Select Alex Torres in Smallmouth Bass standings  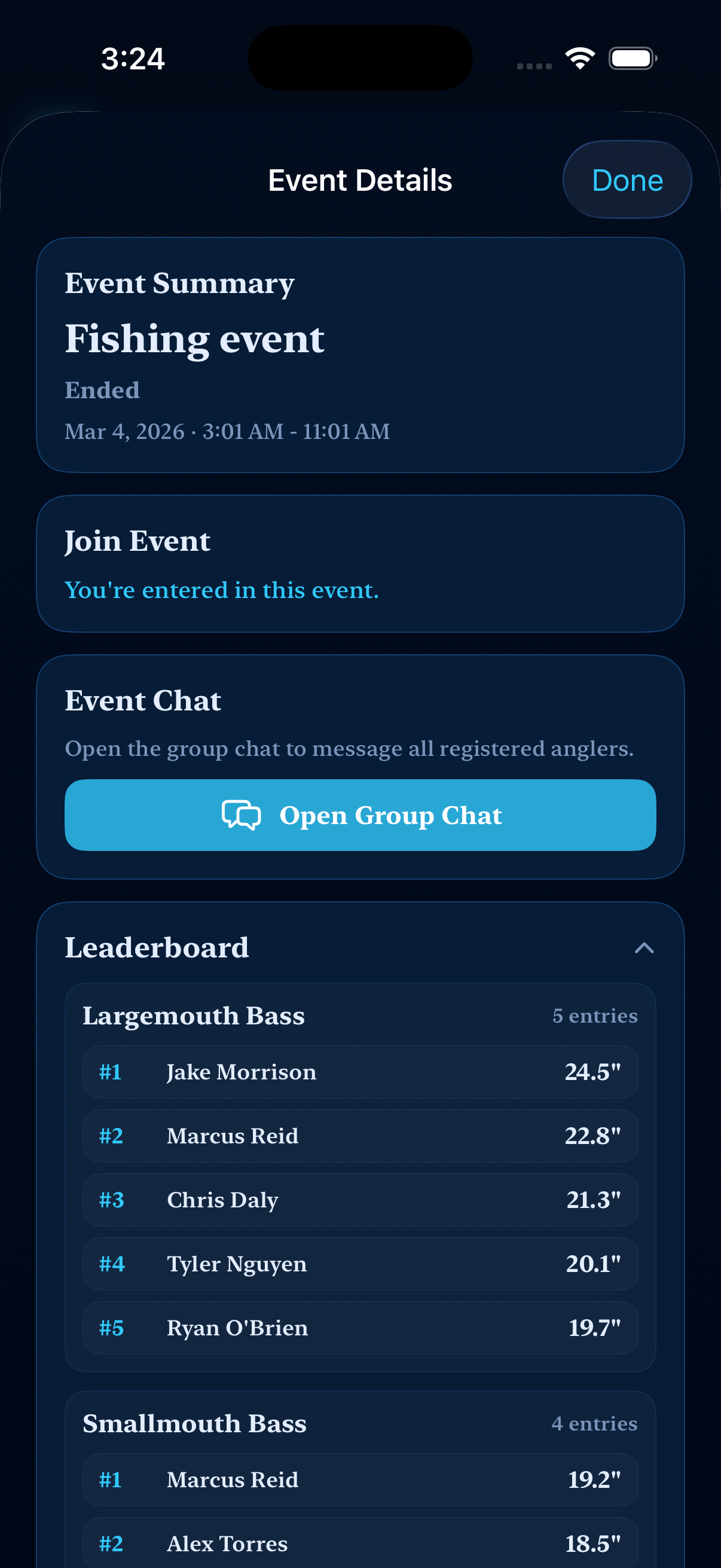361,1543
